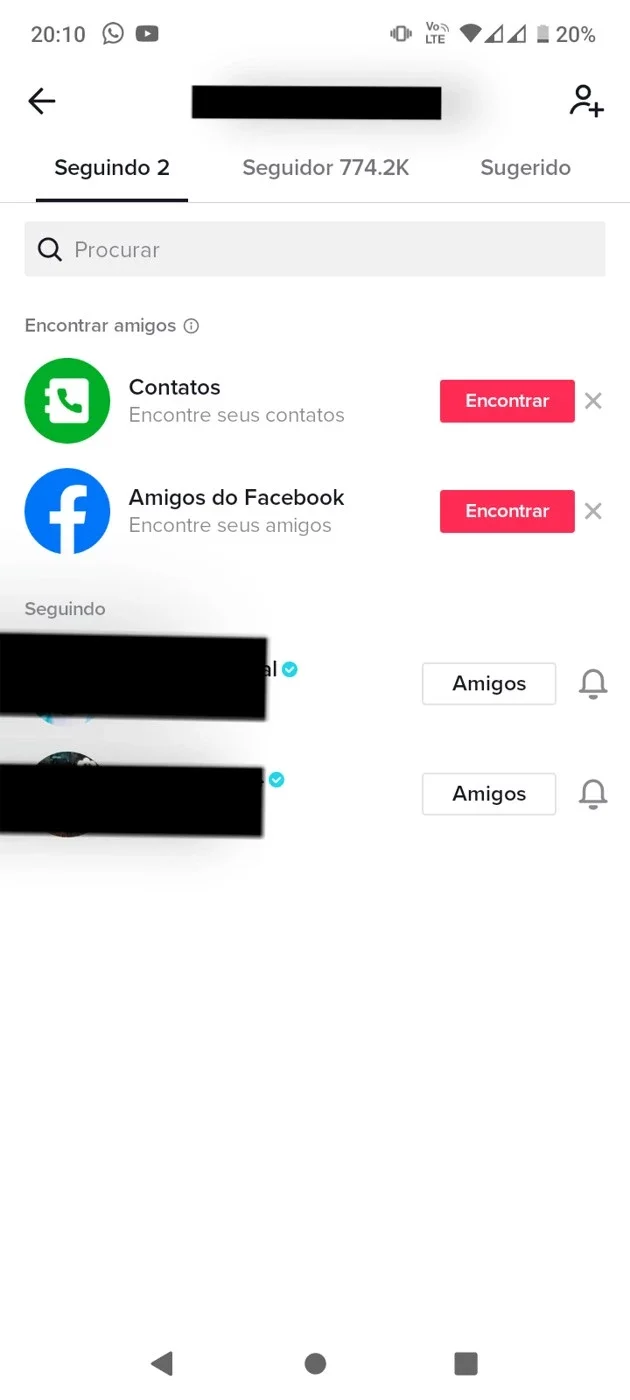Select the Seguindo 2 tab
Screen dimensions: 630x1400
tap(112, 167)
